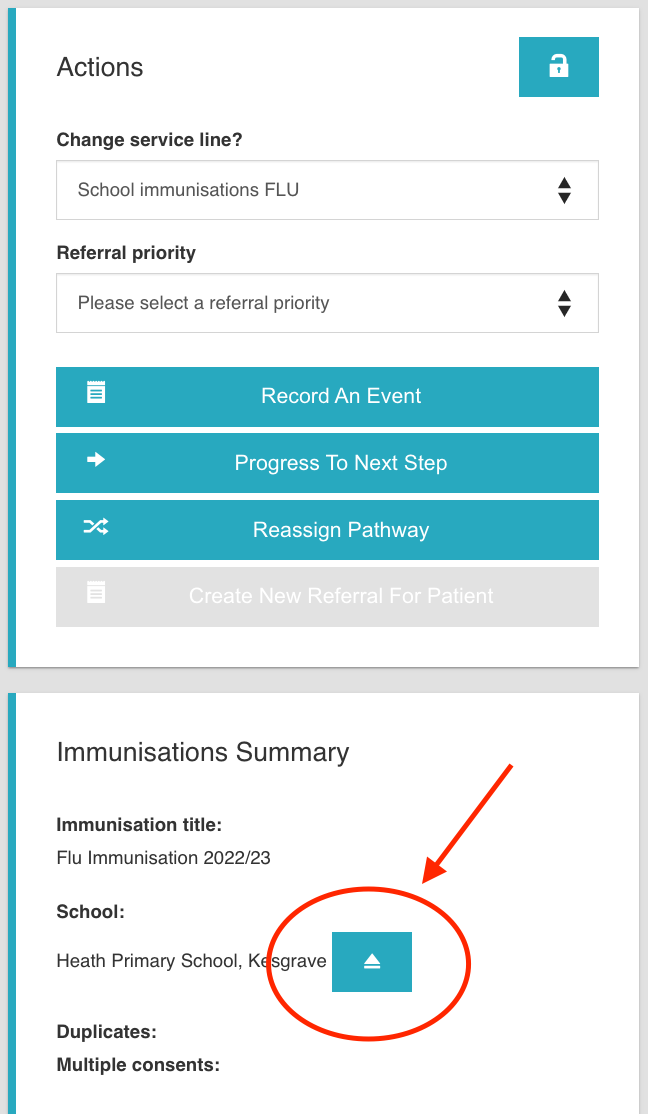Tap the eject button beside Heath Primary School
This screenshot has width=648, height=1114.
tap(372, 962)
